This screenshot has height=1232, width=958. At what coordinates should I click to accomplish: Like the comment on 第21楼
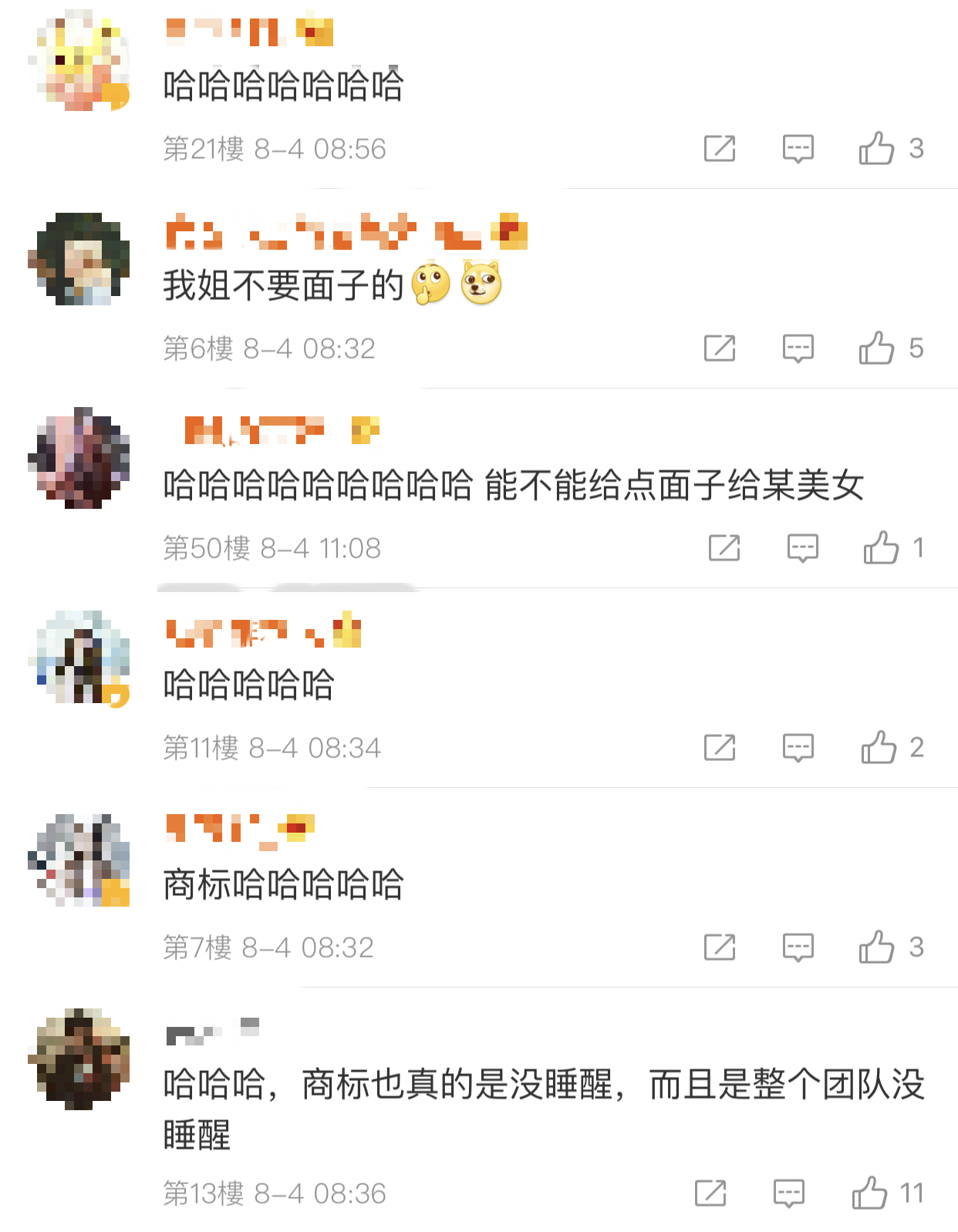point(877,148)
